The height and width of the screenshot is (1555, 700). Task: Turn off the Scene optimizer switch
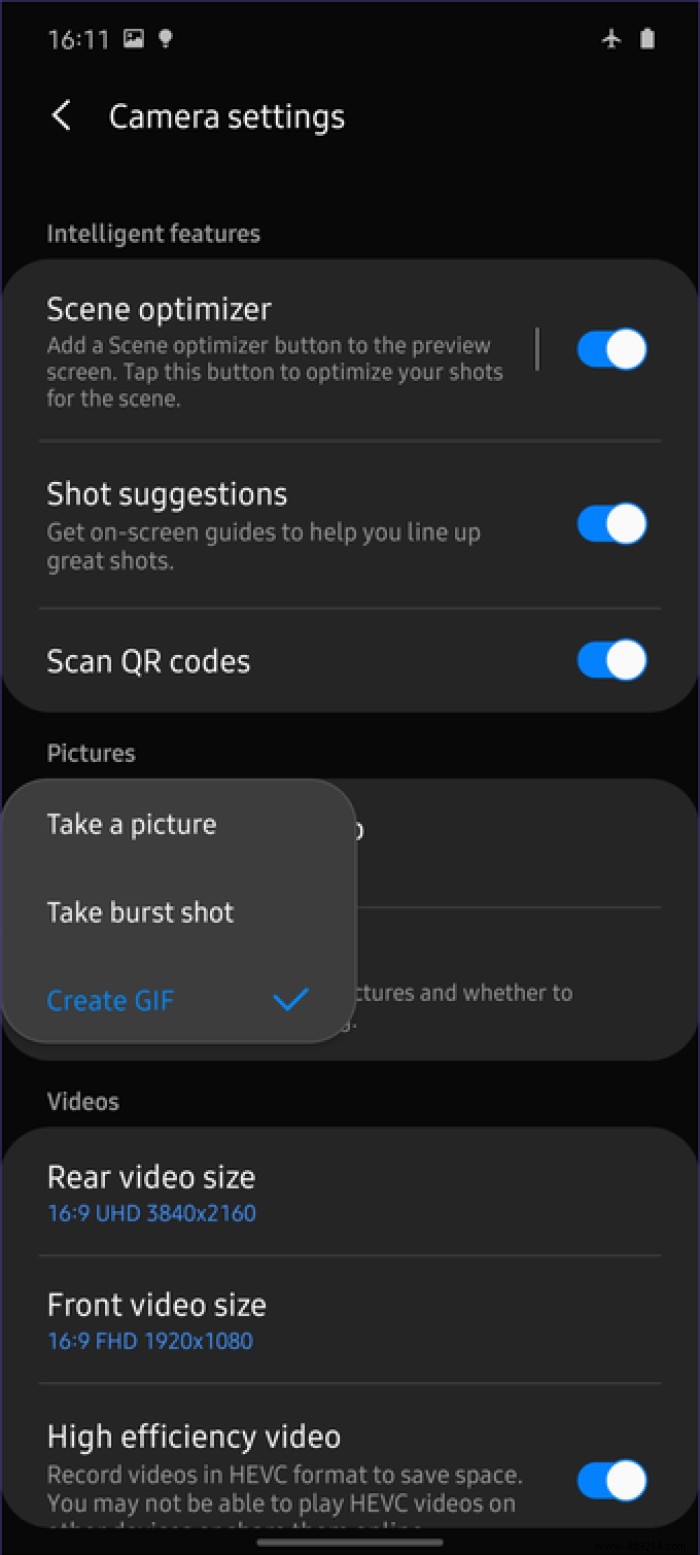tap(611, 350)
